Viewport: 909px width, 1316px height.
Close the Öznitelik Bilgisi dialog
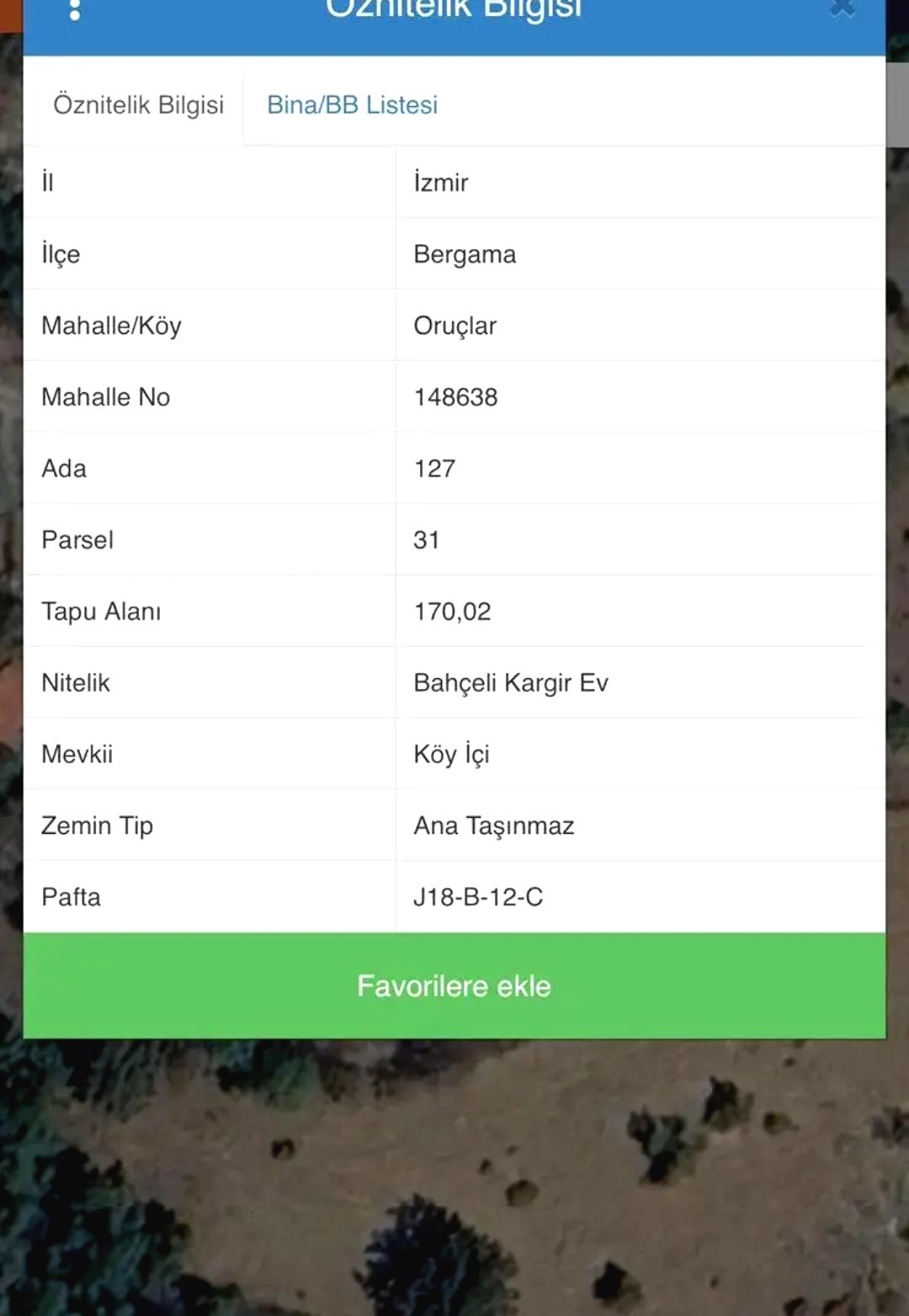coord(842,8)
